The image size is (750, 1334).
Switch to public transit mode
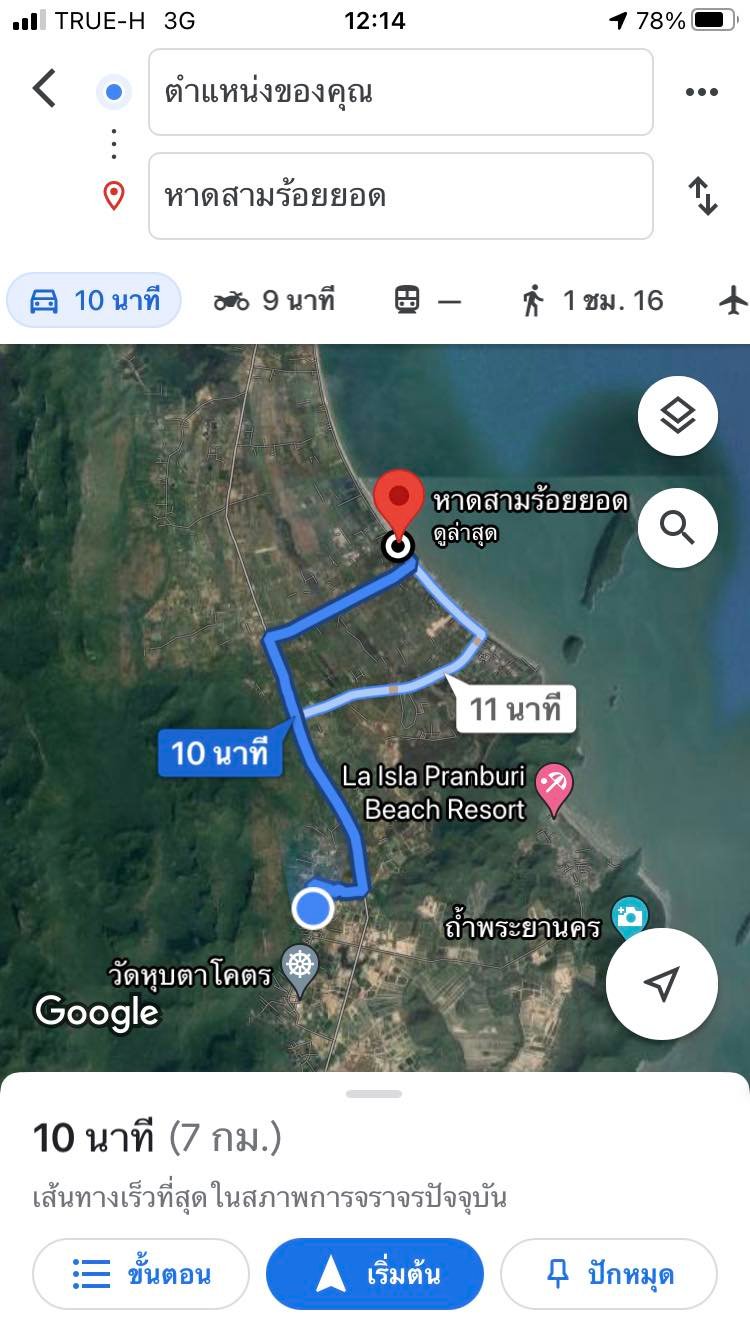tap(427, 300)
